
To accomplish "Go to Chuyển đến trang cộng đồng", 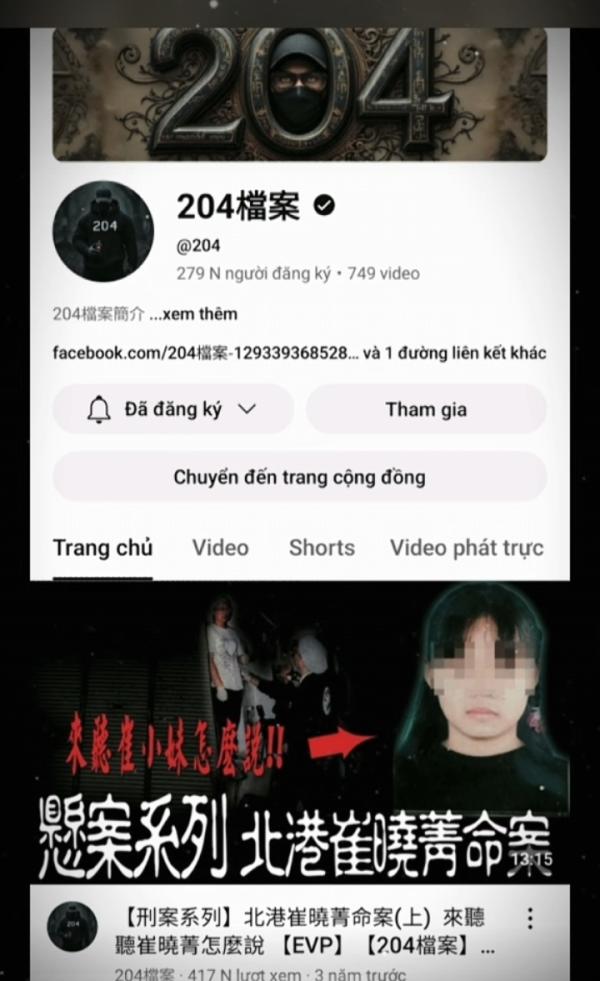I will point(299,477).
